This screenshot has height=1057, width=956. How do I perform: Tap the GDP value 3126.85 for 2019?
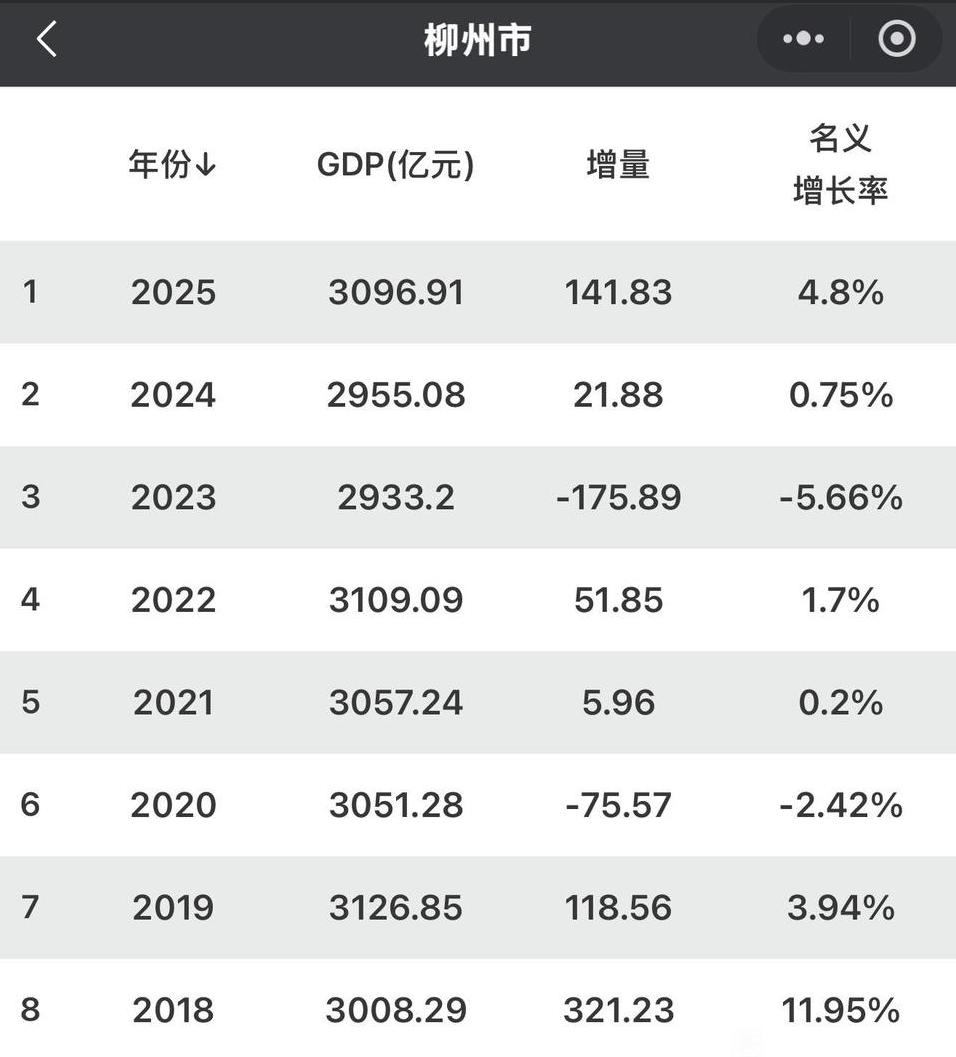pyautogui.click(x=396, y=907)
